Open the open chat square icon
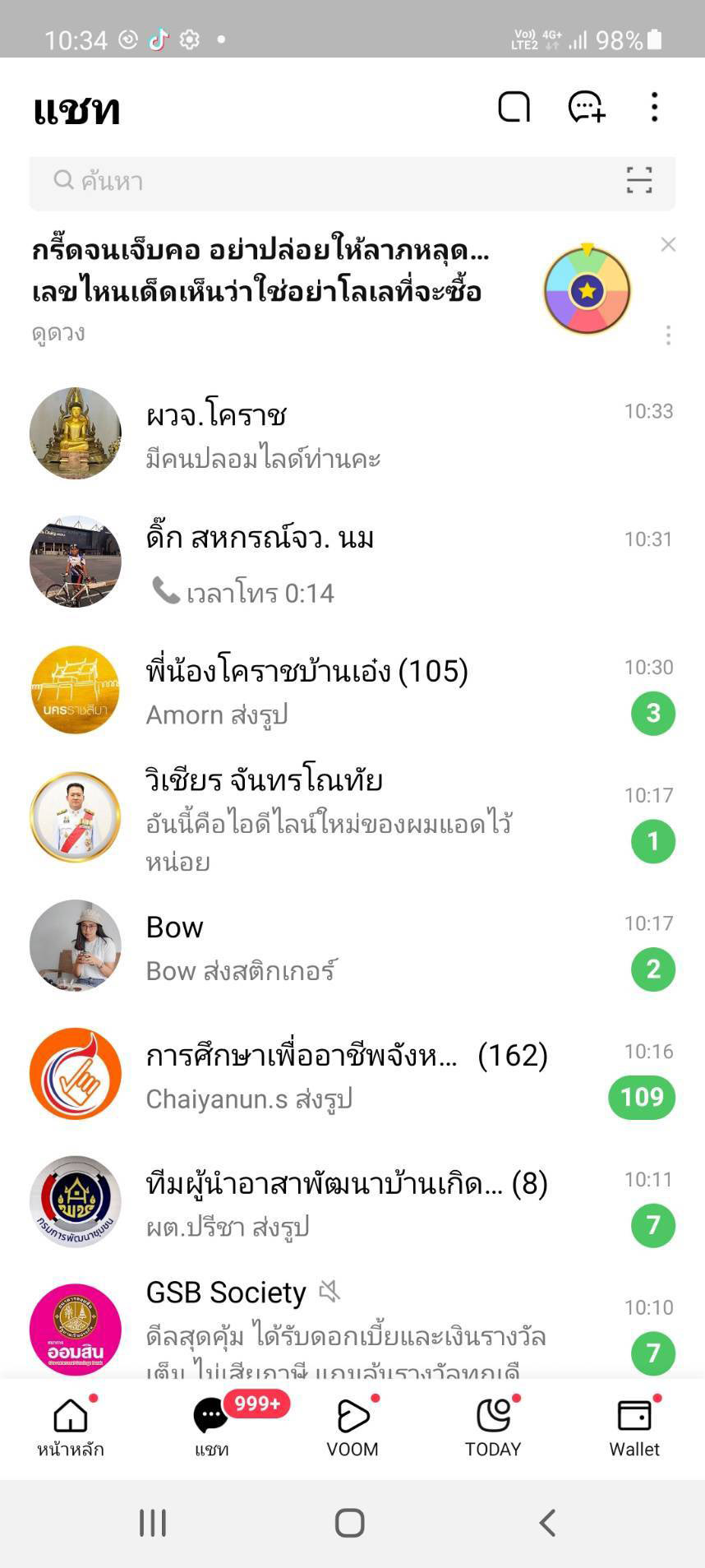The image size is (705, 1568). pos(514,107)
